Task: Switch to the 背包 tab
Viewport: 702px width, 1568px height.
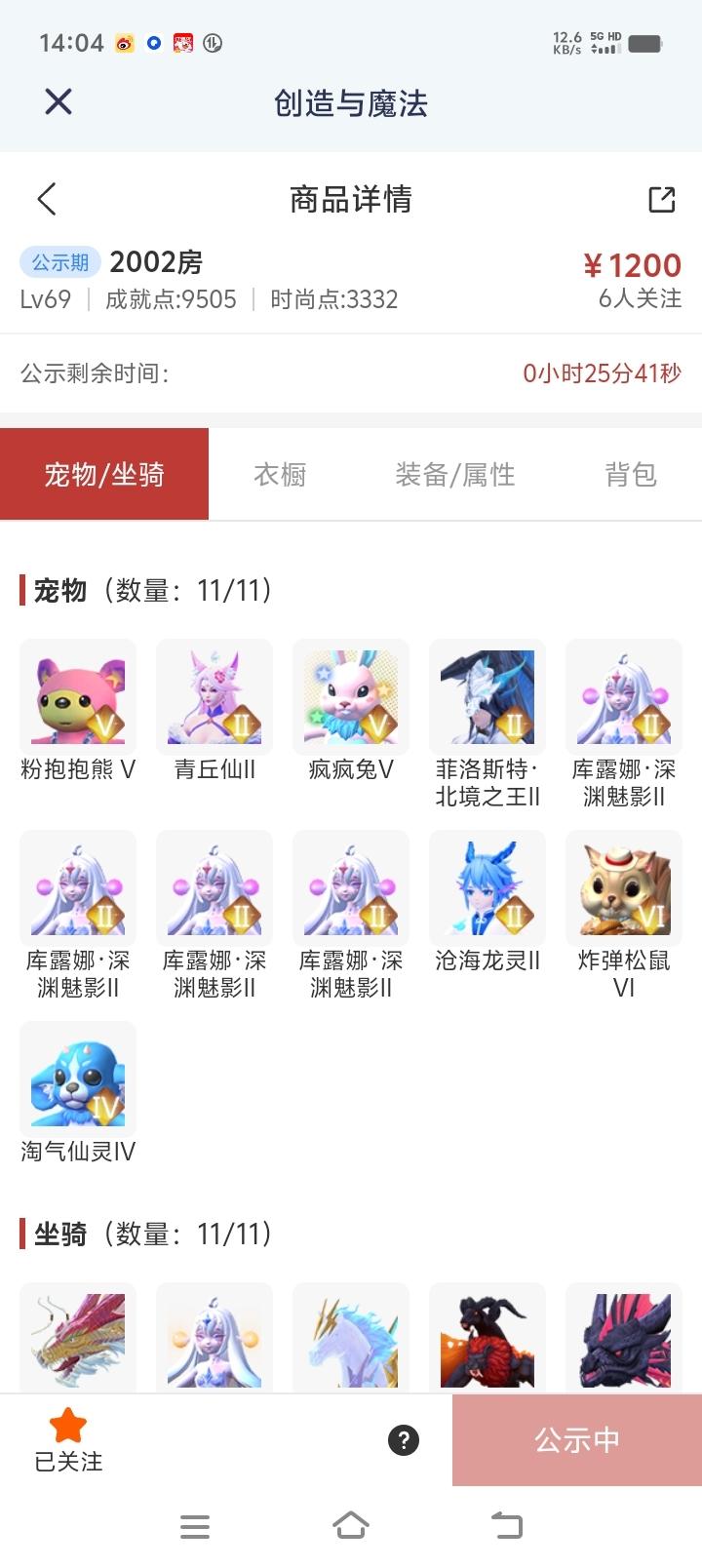Action: click(x=630, y=474)
